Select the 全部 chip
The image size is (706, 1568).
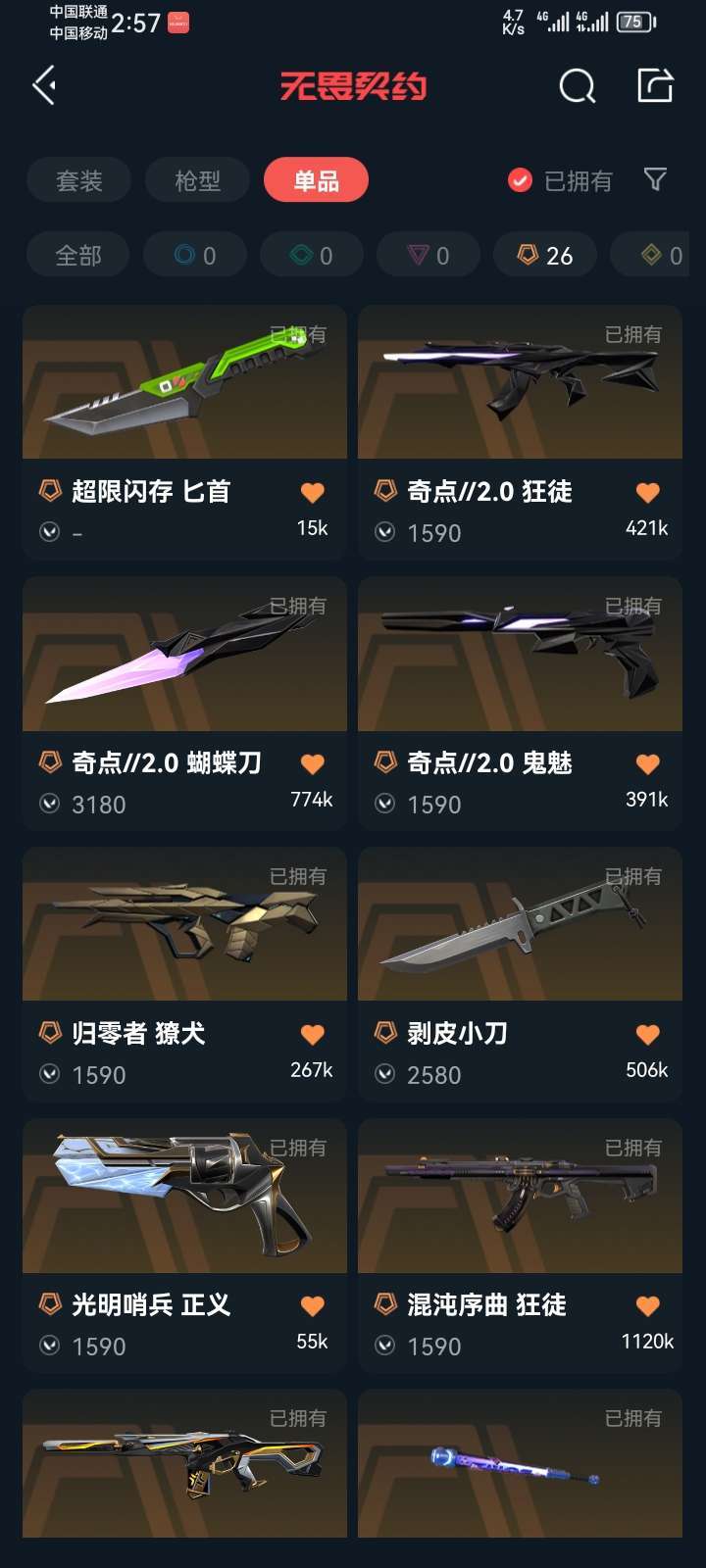(x=78, y=256)
